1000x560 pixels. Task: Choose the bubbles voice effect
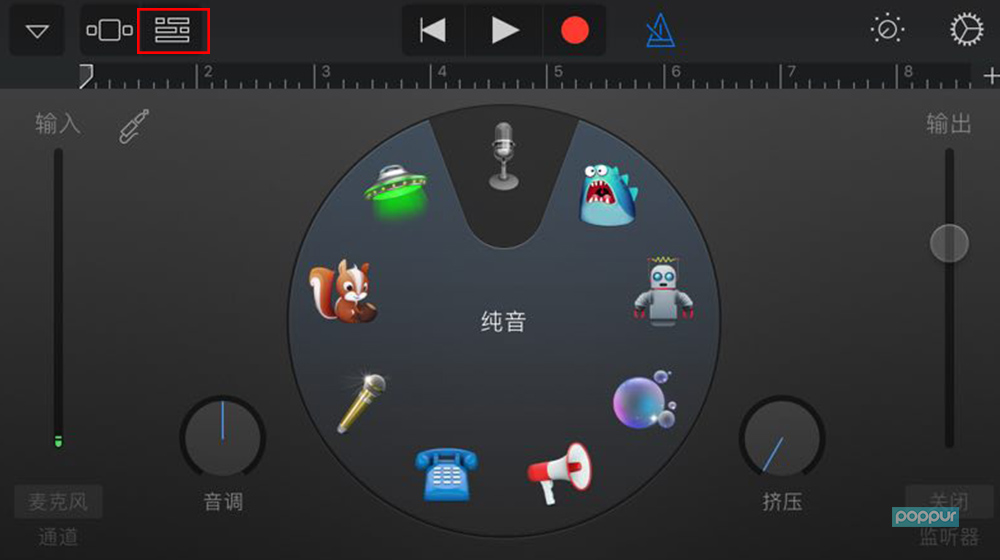643,401
